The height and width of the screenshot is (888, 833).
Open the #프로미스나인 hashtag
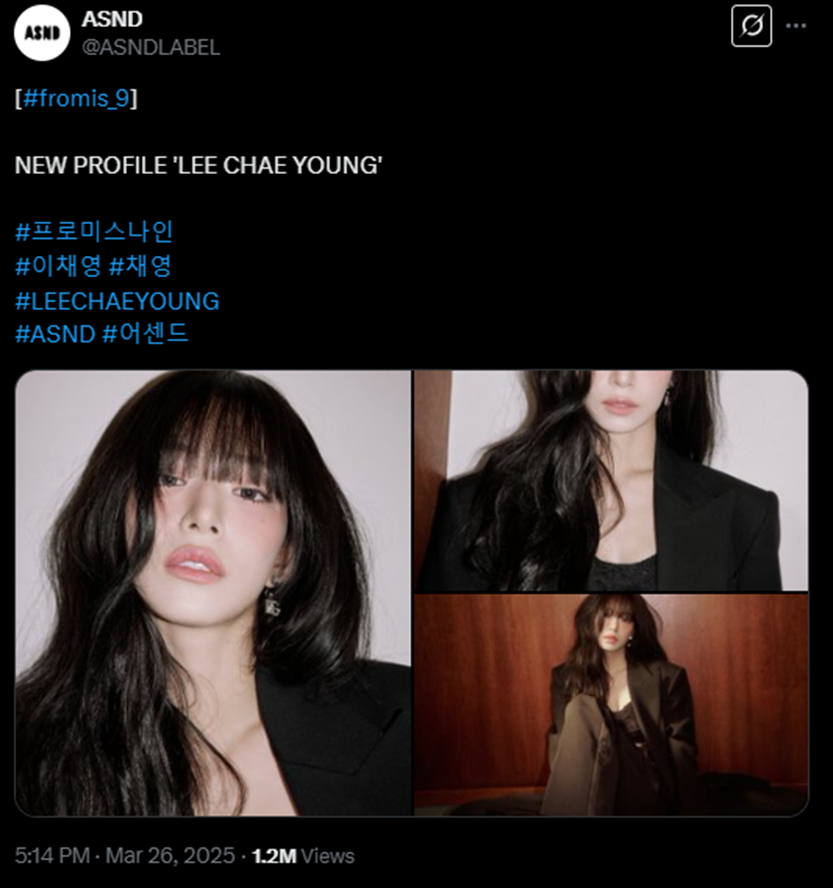click(x=94, y=231)
